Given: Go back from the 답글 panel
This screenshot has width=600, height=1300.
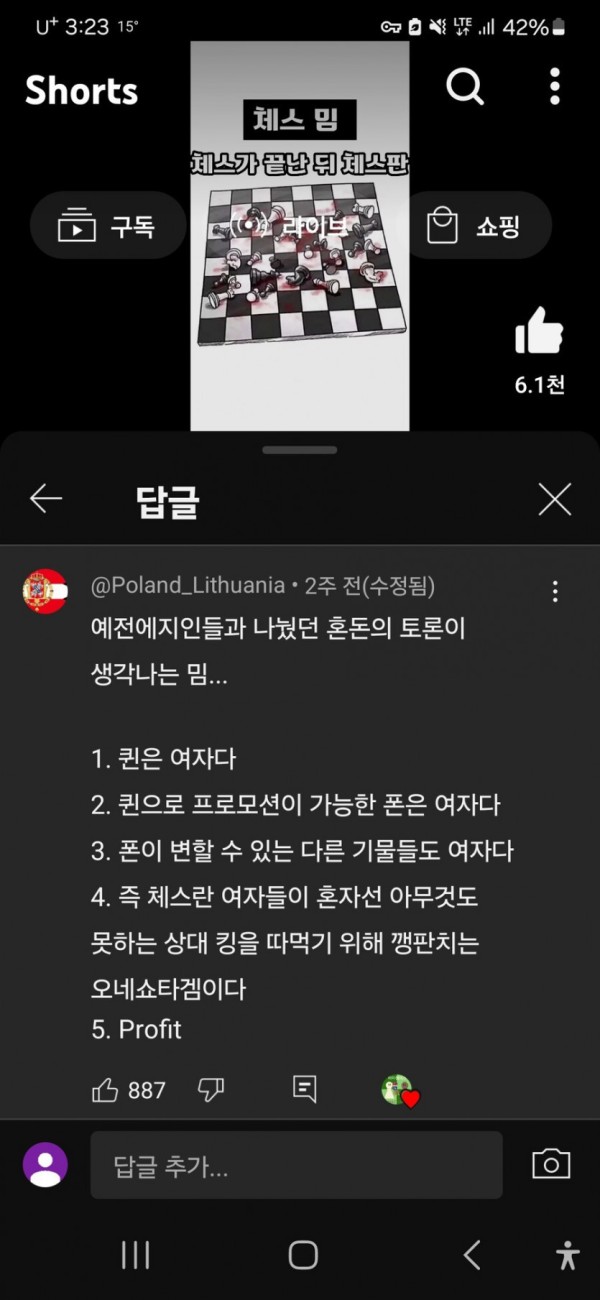Looking at the screenshot, I should point(46,499).
